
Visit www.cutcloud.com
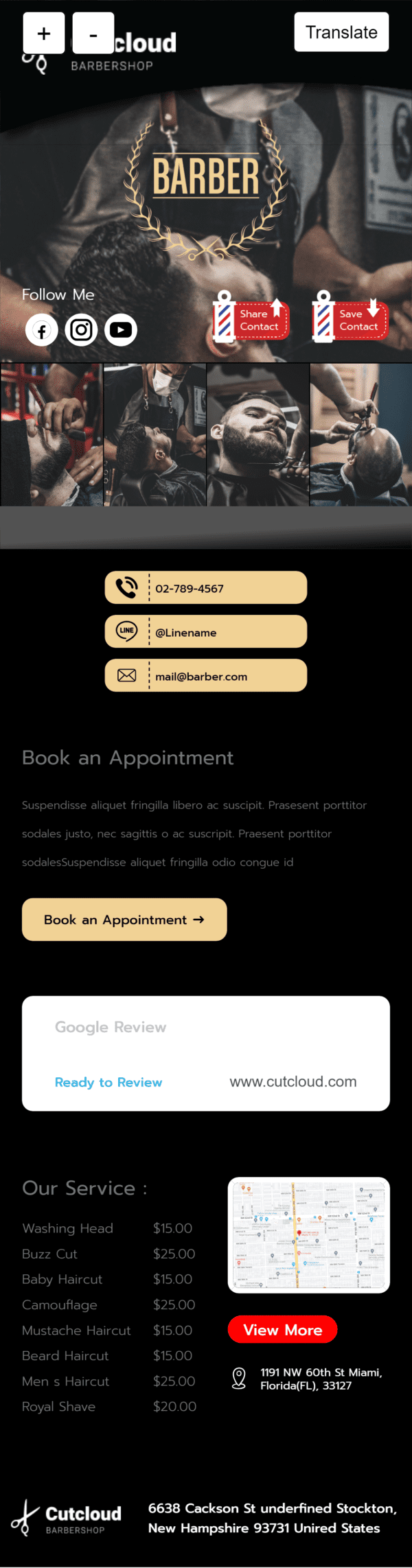pos(293,1081)
